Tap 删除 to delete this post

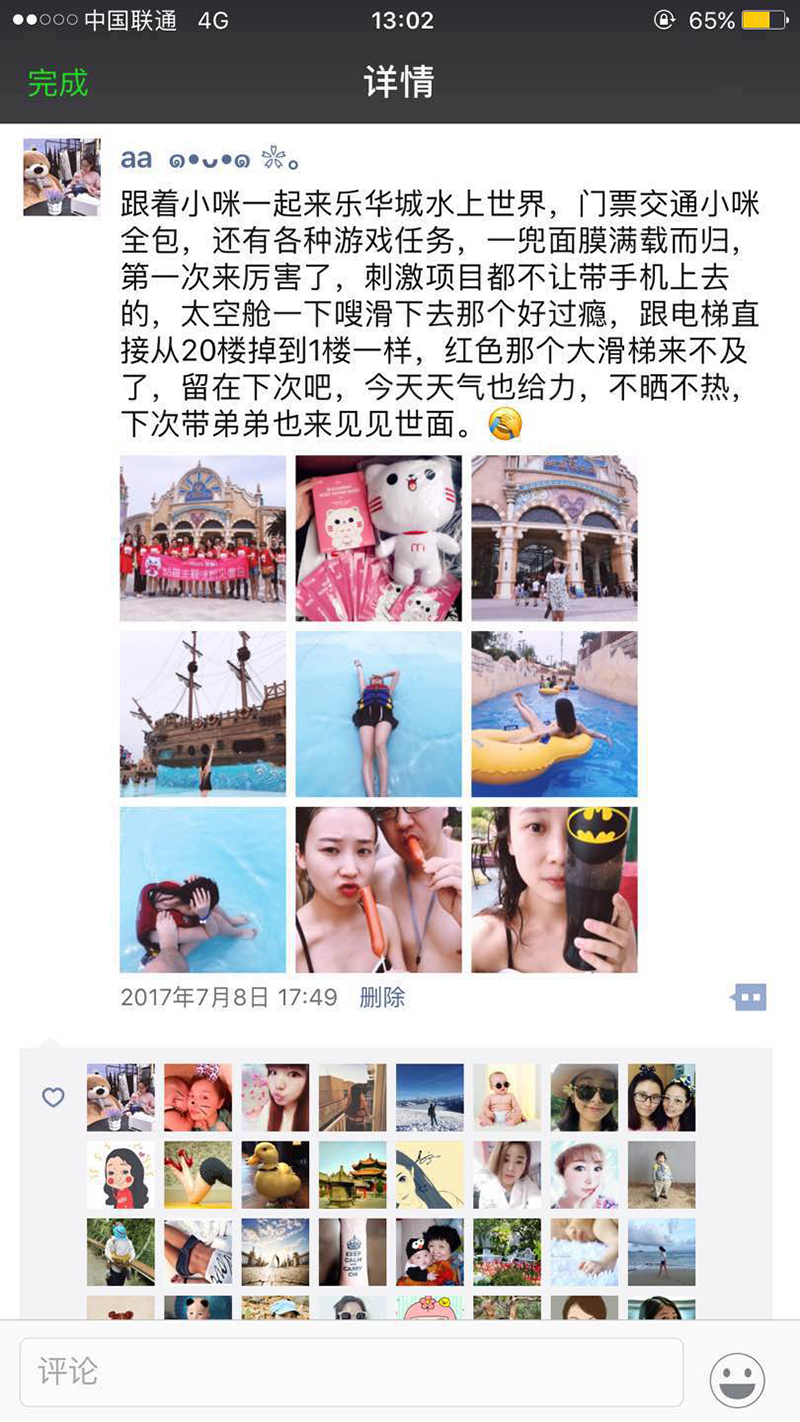coord(382,997)
